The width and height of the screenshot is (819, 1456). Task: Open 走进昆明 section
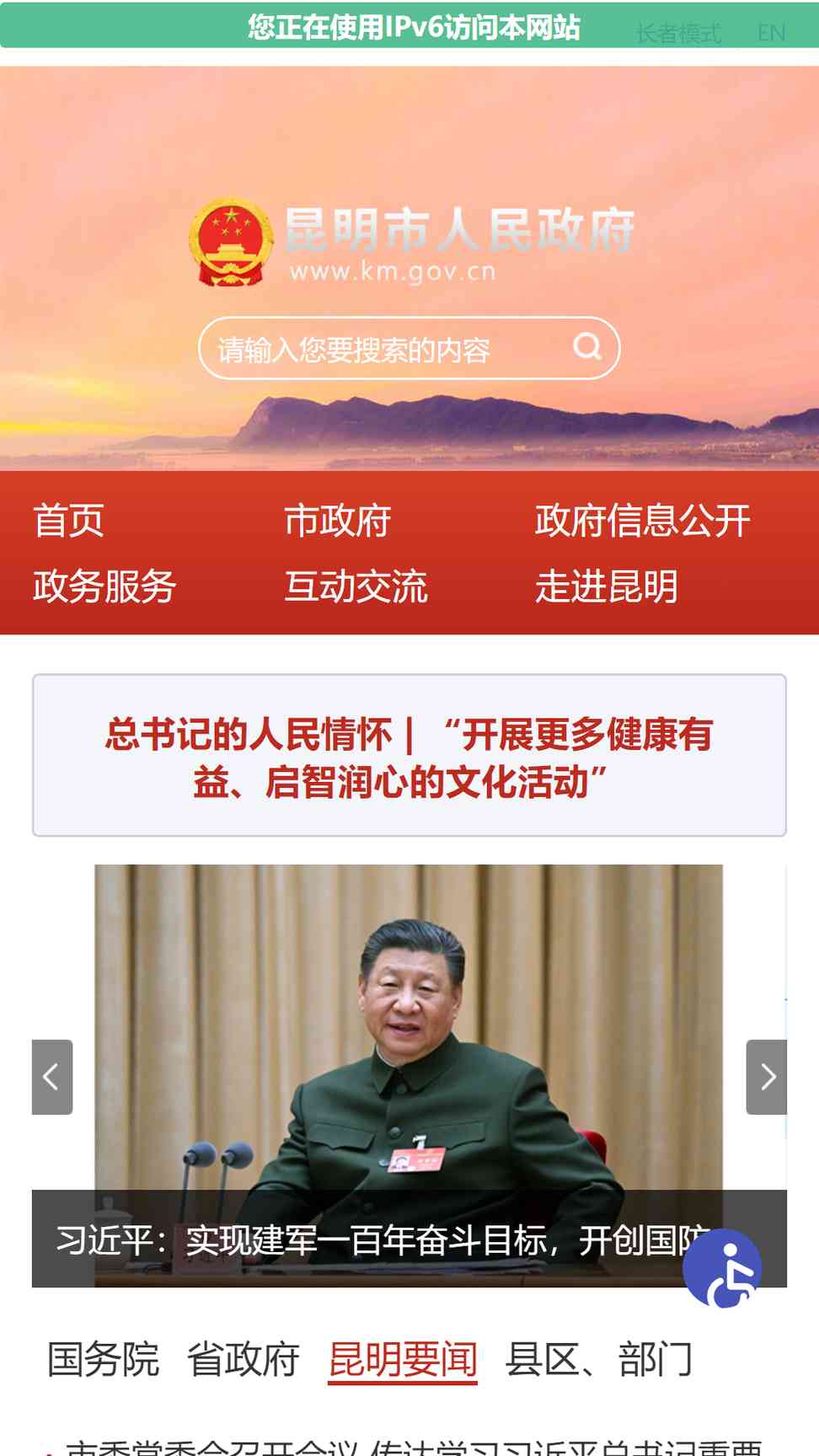pos(607,586)
